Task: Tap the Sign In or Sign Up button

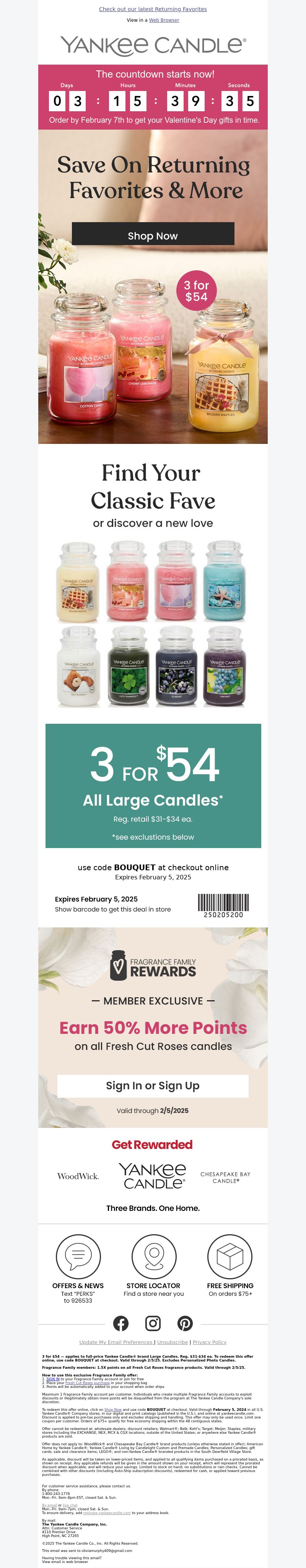Action: click(153, 1085)
